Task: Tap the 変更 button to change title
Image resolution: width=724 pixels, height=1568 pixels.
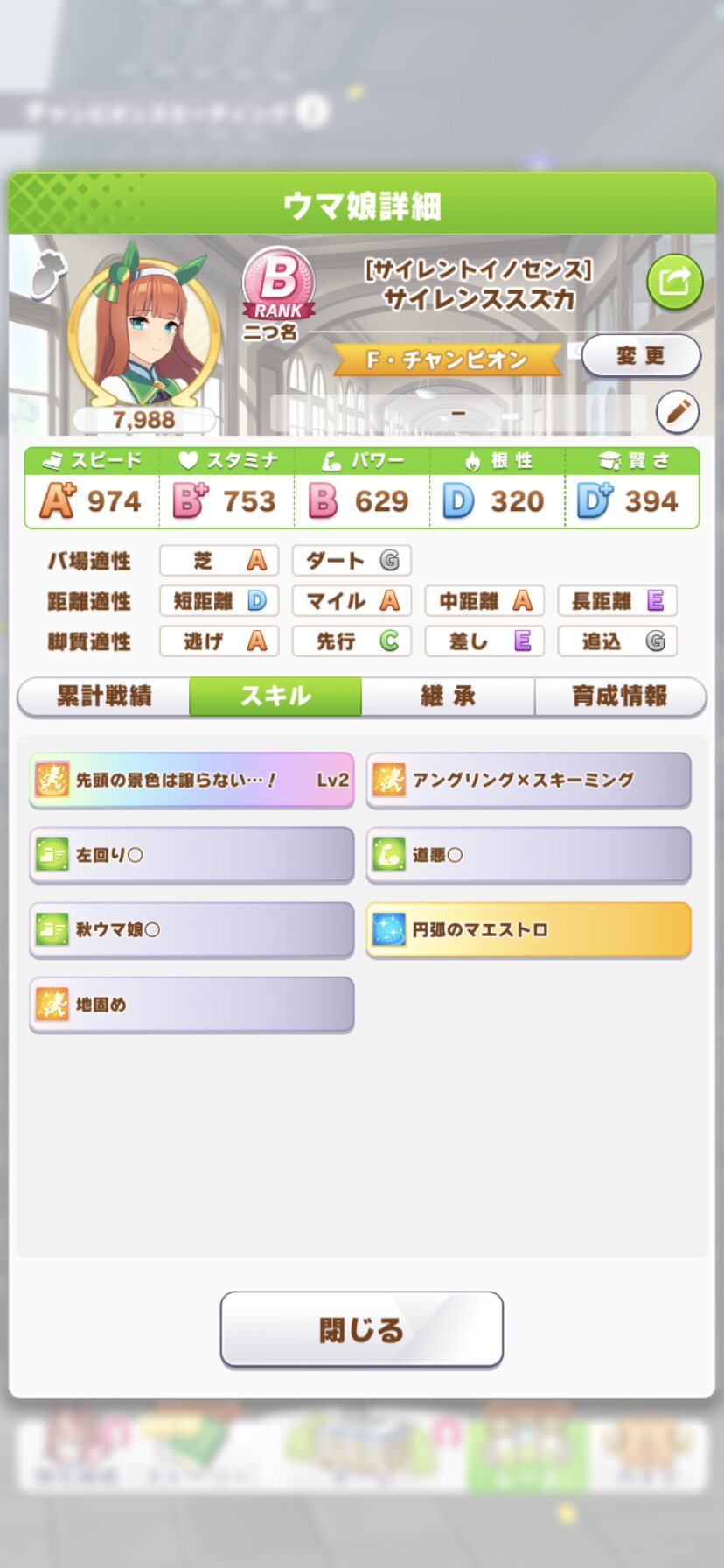Action: (641, 356)
